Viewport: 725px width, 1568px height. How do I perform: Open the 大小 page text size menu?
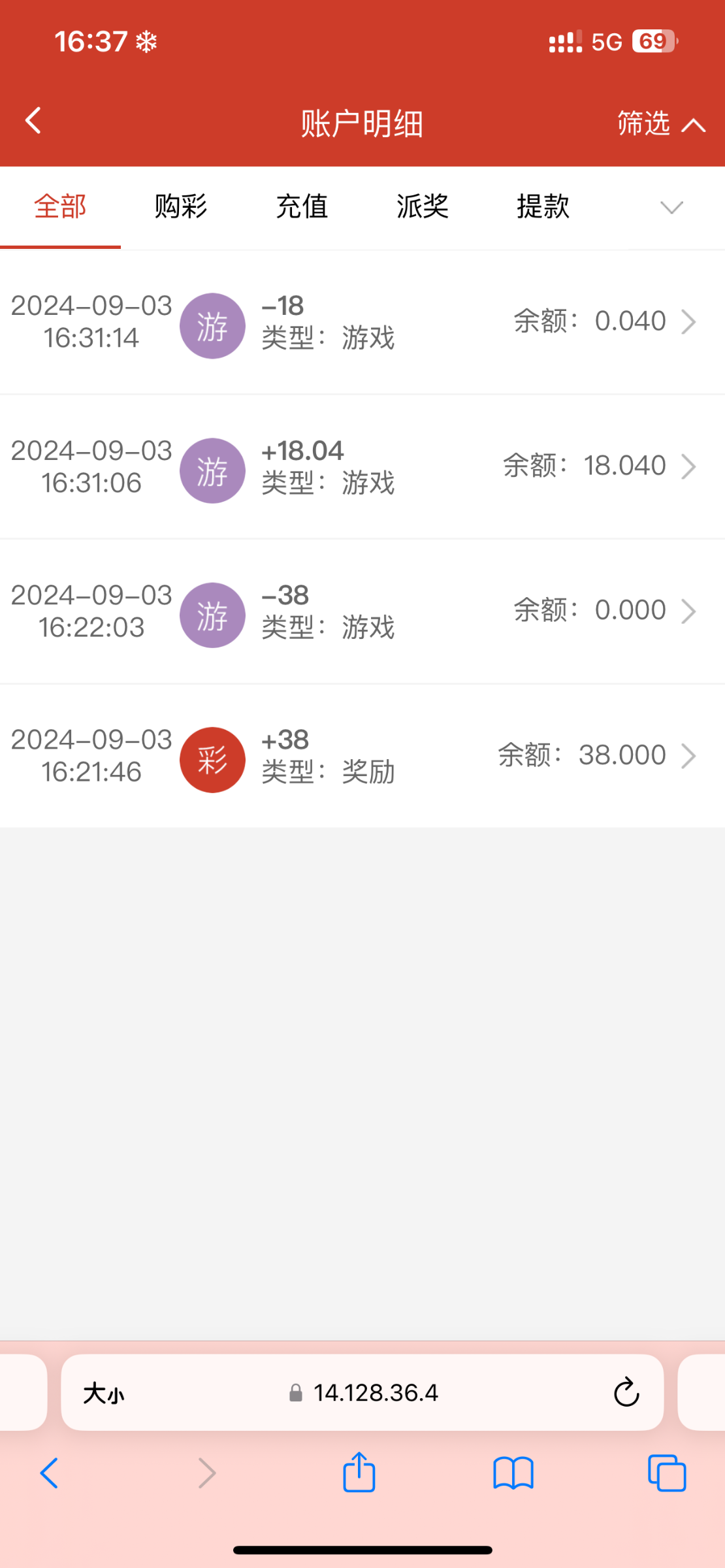pos(104,1393)
